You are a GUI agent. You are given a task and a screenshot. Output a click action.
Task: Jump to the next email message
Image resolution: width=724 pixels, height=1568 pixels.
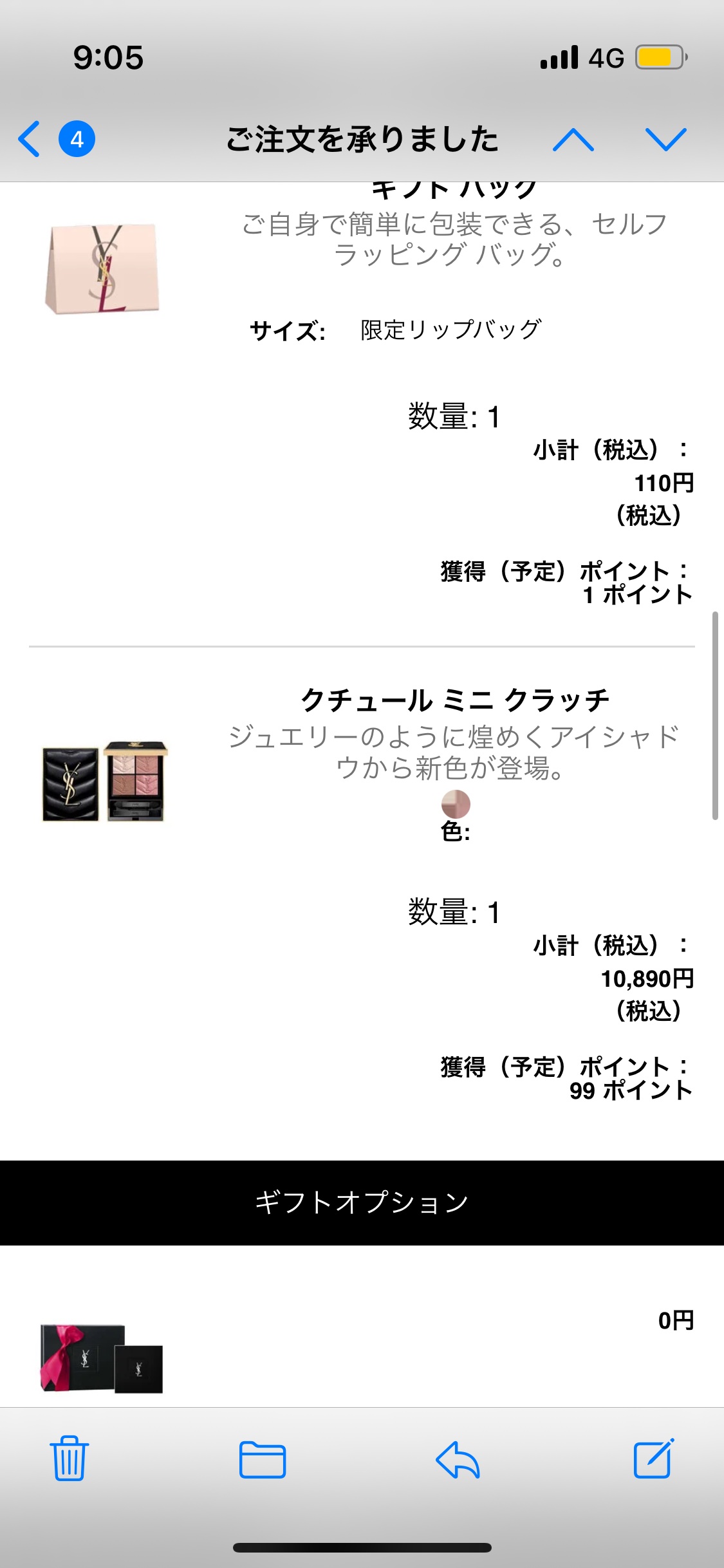pos(665,139)
